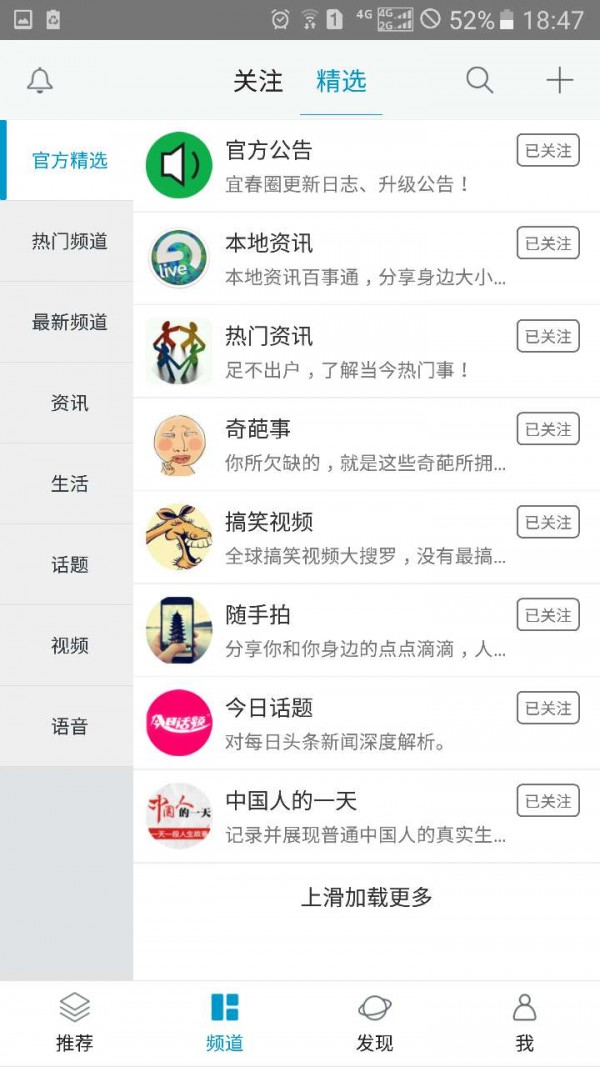Image resolution: width=600 pixels, height=1067 pixels.
Task: Open the 我 profile tab
Action: pos(524,1022)
